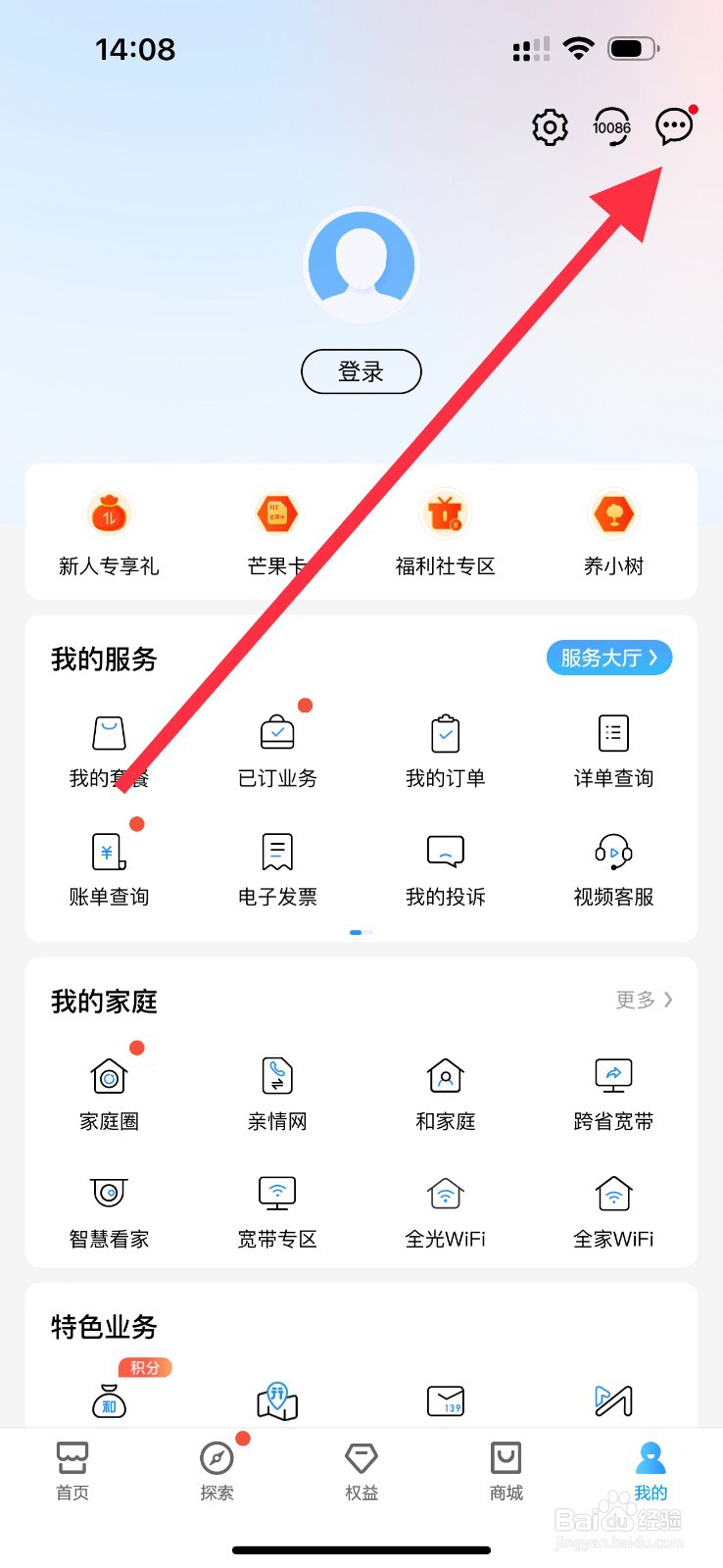Open 福利社专区 benefits icon
Image resolution: width=723 pixels, height=1568 pixels.
(x=445, y=513)
